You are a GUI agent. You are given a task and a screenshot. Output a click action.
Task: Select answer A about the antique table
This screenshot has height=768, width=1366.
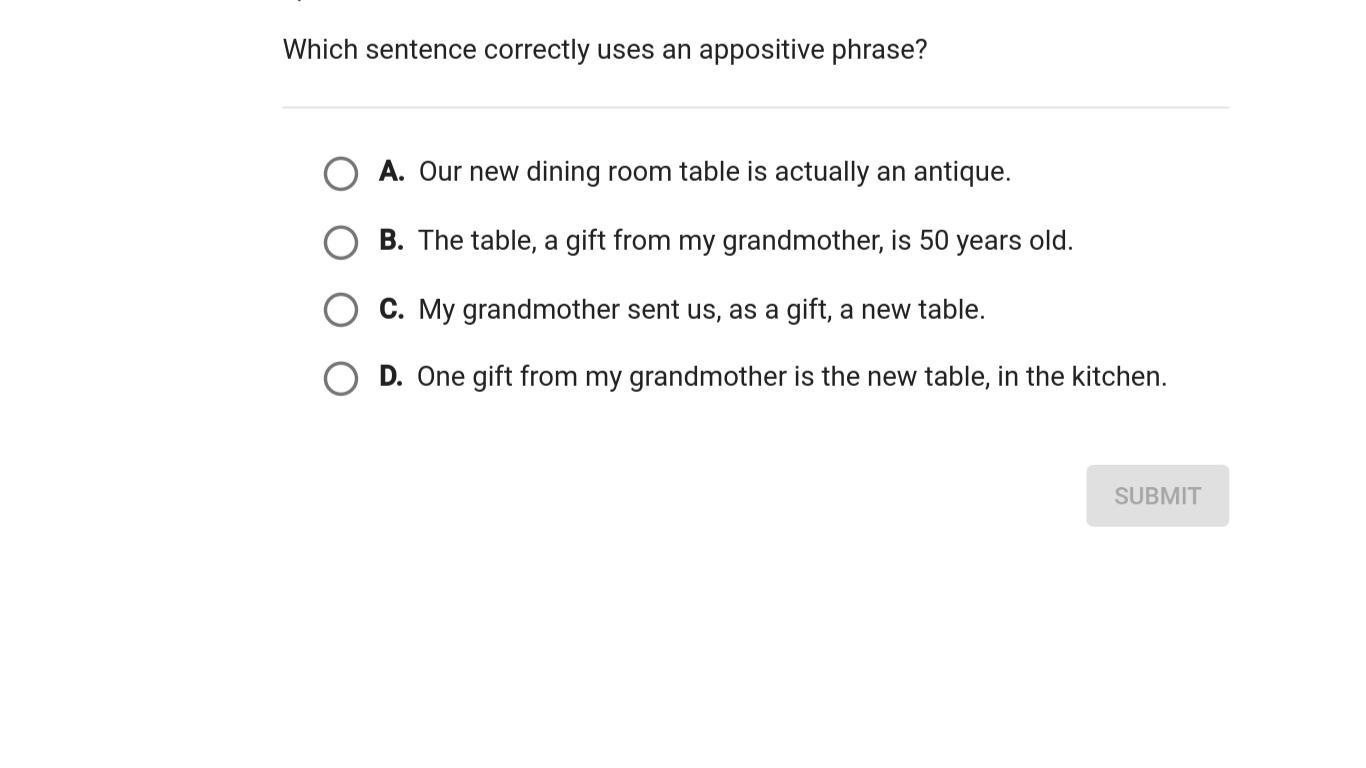[341, 173]
